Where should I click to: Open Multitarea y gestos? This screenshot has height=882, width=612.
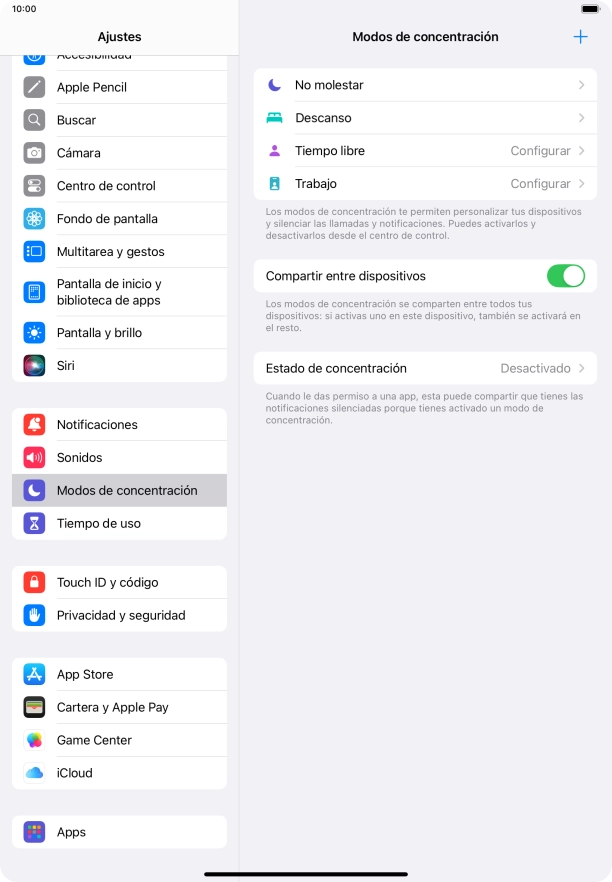tap(120, 252)
